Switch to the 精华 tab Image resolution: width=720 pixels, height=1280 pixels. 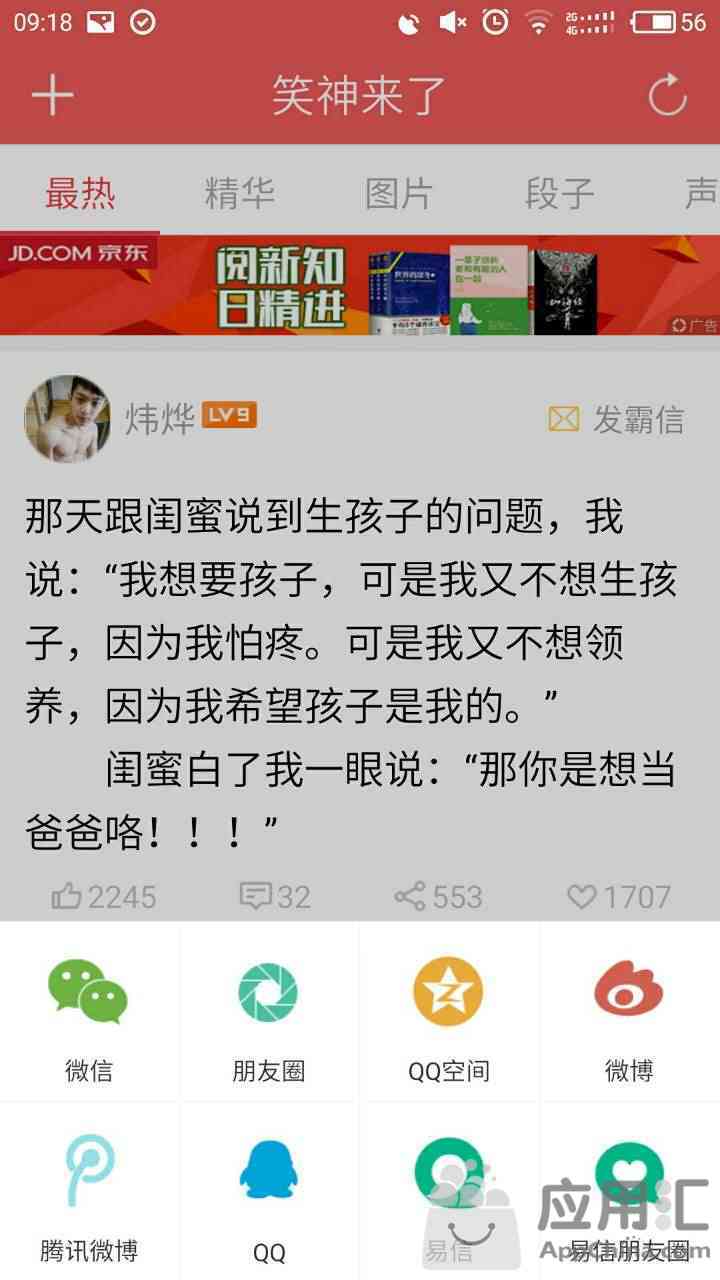tap(239, 193)
